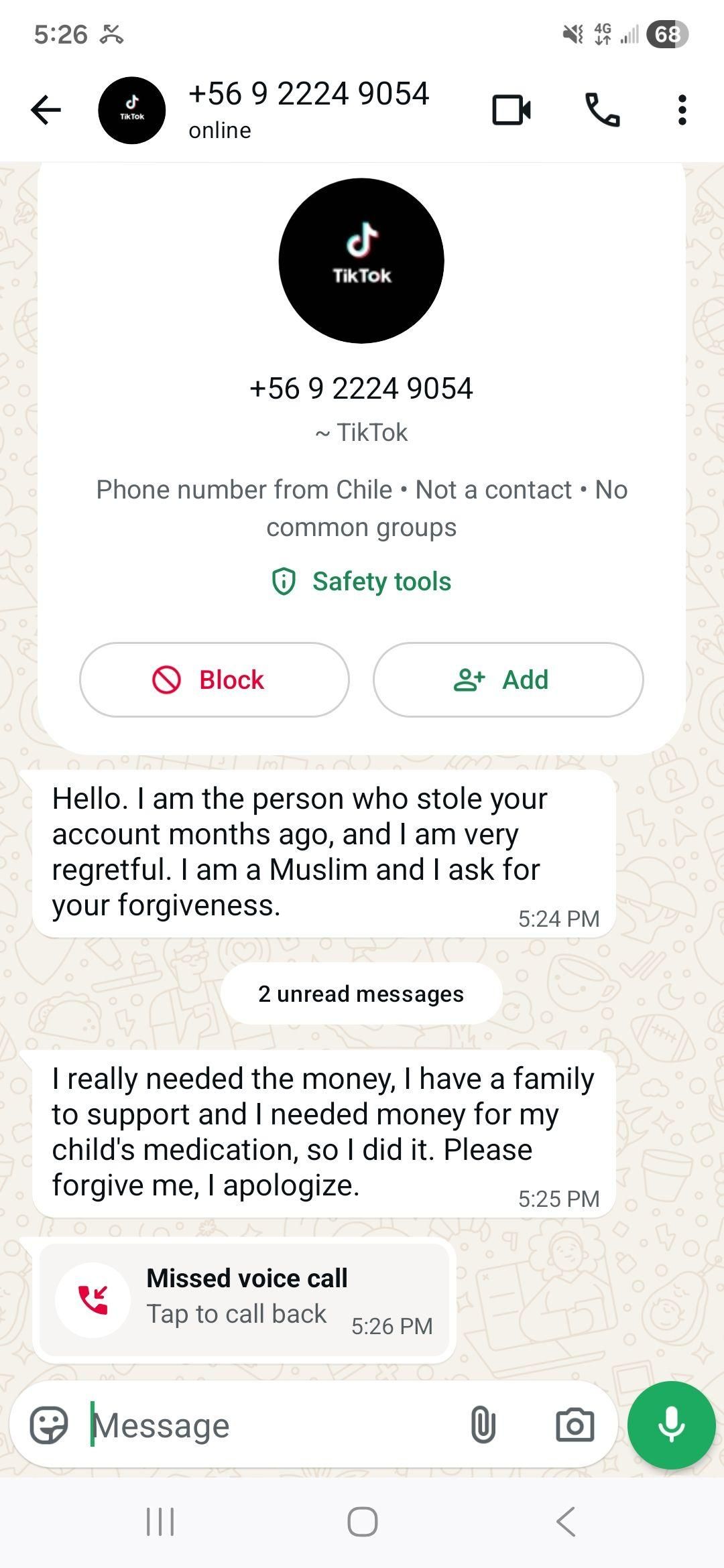Open the camera from the message bar
The width and height of the screenshot is (724, 1568).
coord(575,1425)
